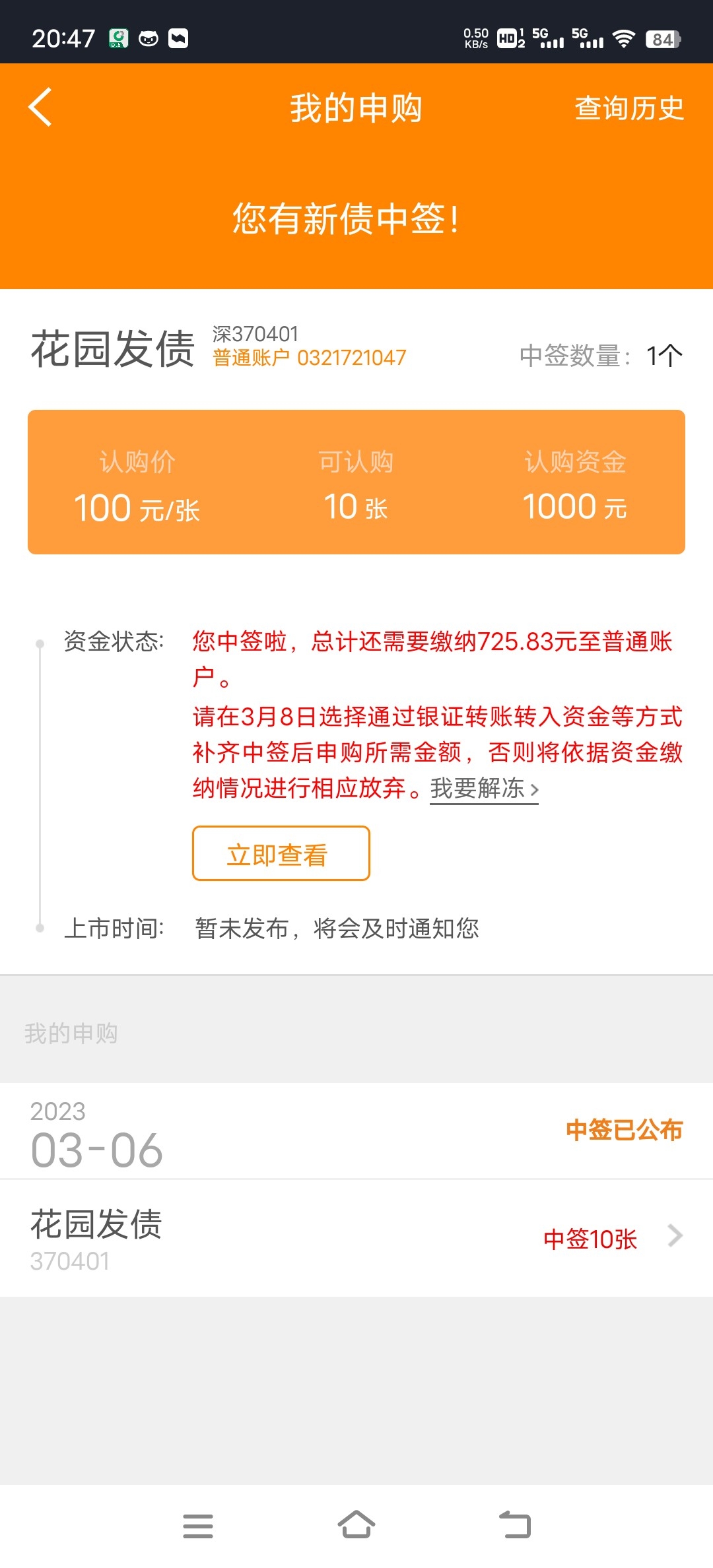This screenshot has width=713, height=1568.
Task: Open 查询历史 in the top bar
Action: [x=629, y=108]
